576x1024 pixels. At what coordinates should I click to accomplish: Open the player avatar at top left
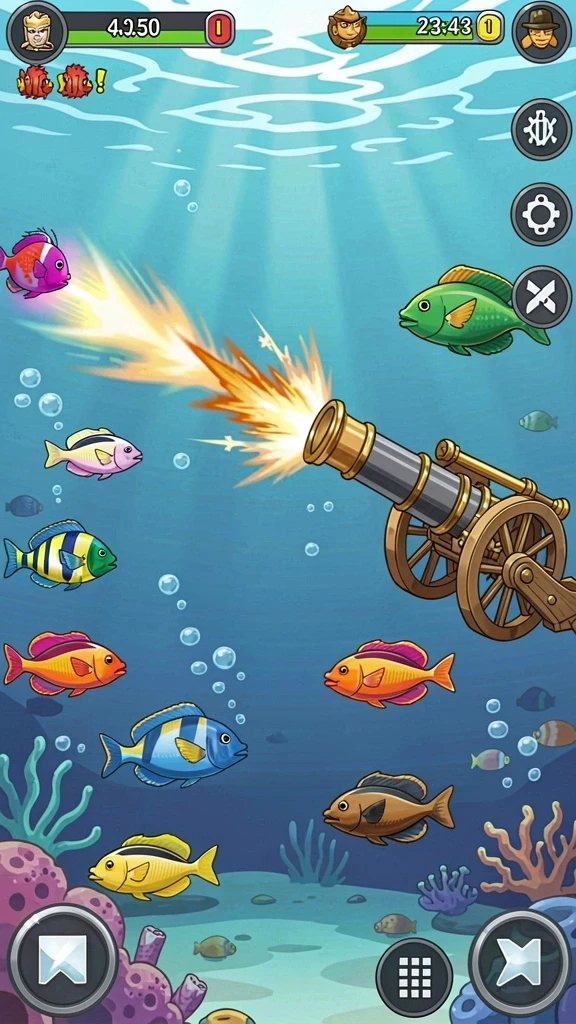(x=37, y=32)
